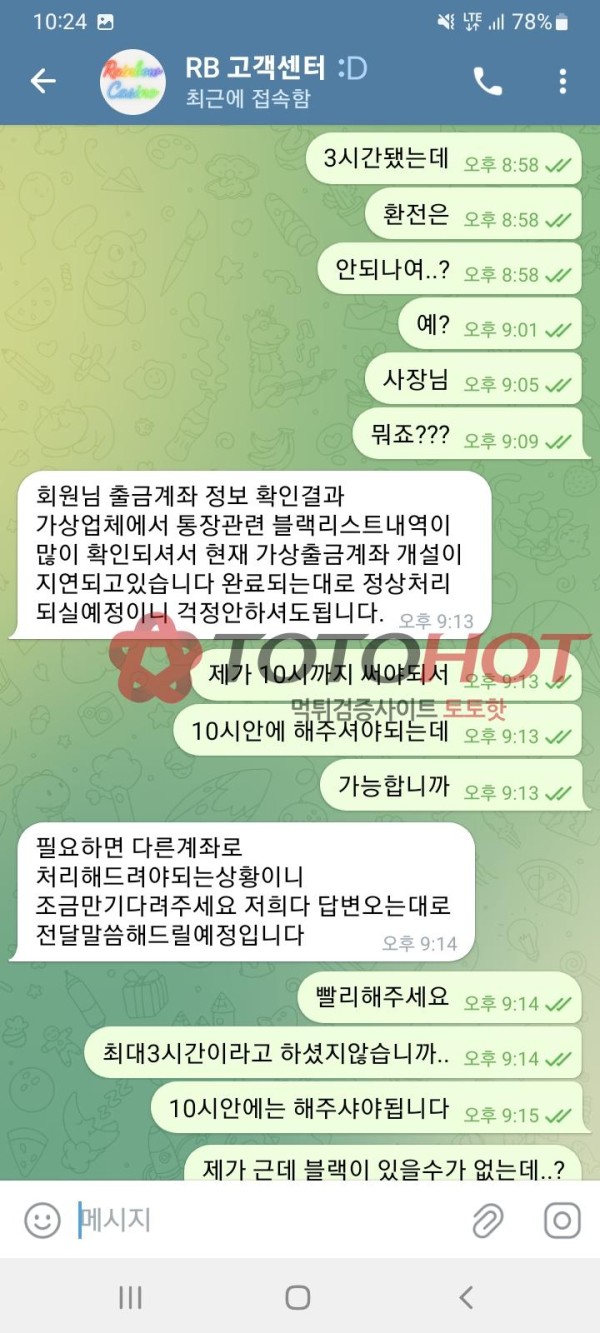The width and height of the screenshot is (600, 1333).
Task: Open recent apps from navigation bar
Action: 130,1298
